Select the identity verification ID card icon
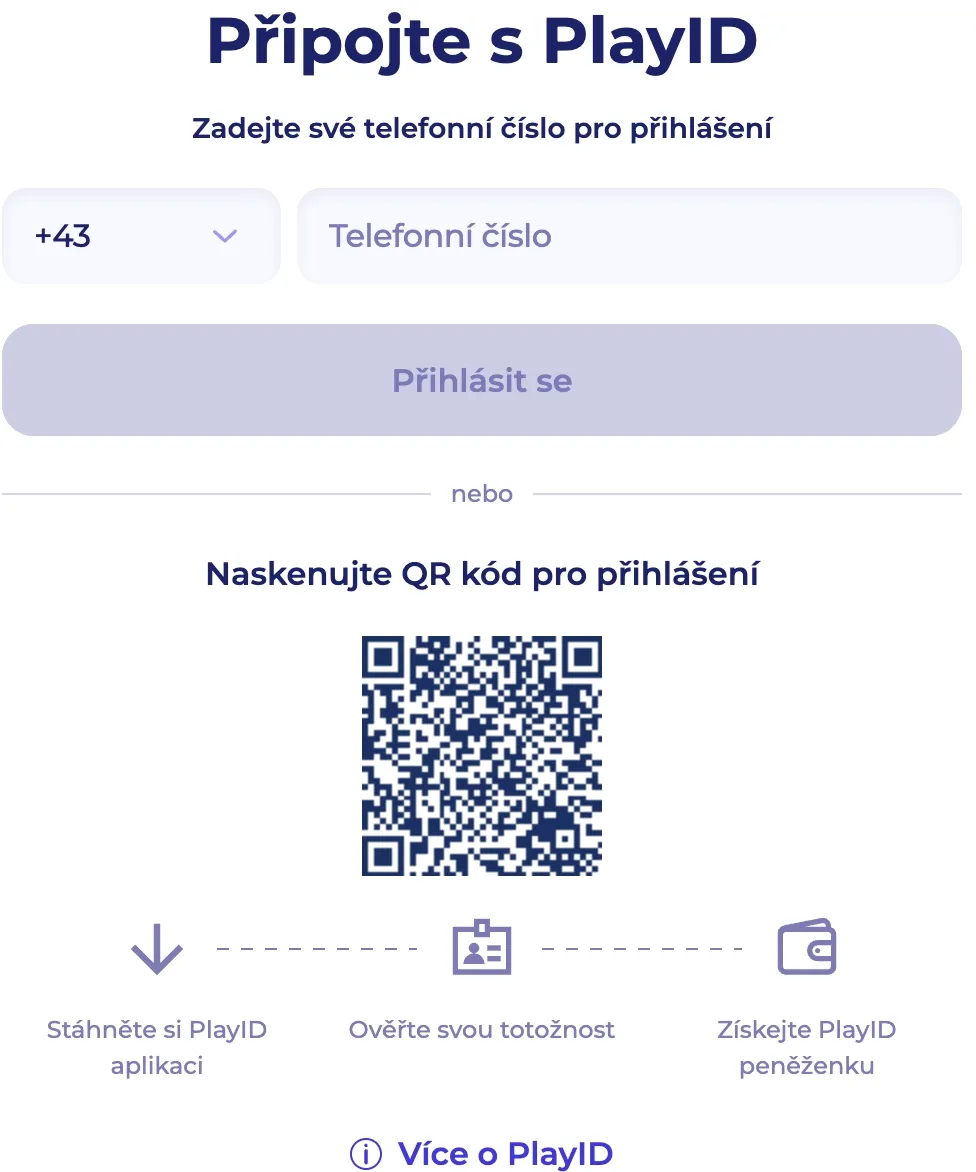Screen dimensions: 976x1172 tap(482, 946)
